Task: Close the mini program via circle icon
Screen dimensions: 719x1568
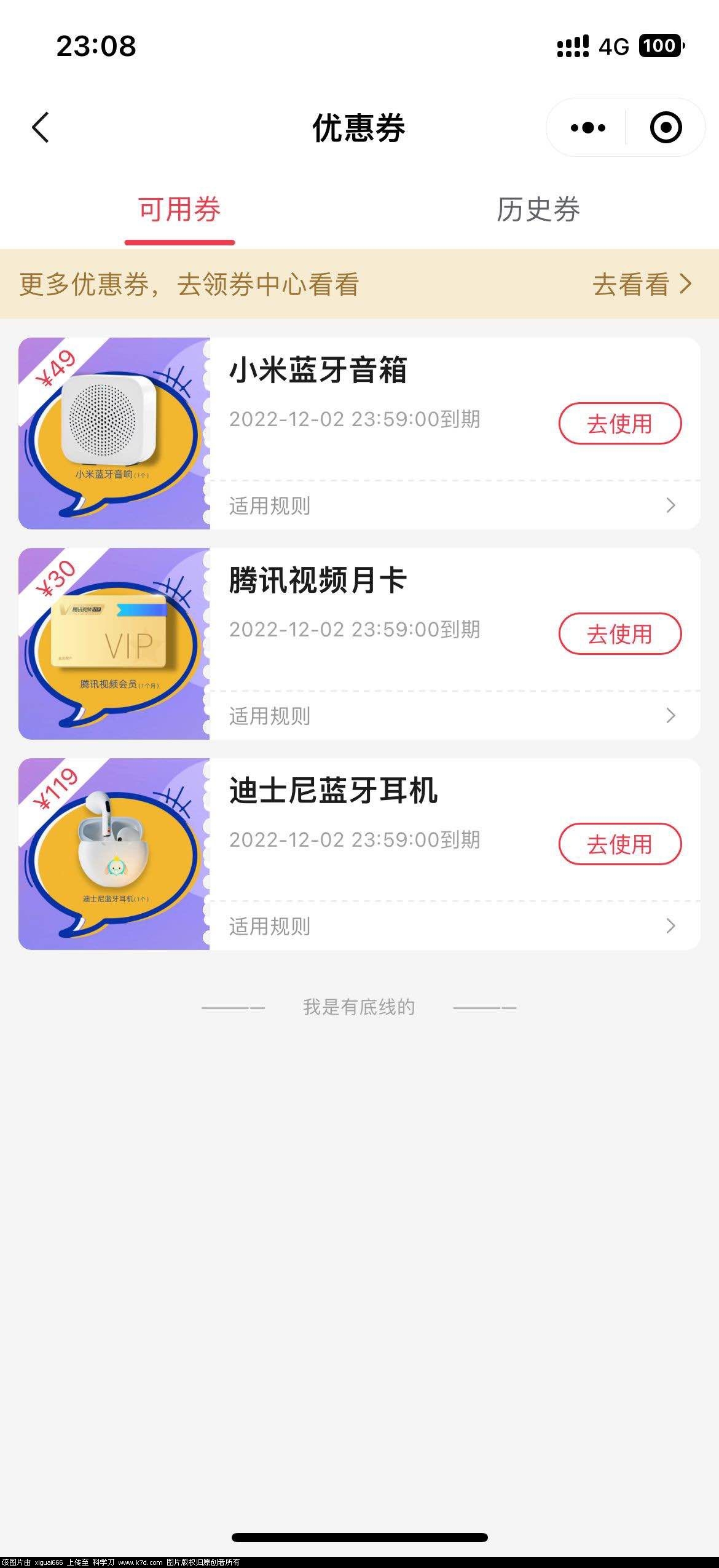Action: [666, 128]
